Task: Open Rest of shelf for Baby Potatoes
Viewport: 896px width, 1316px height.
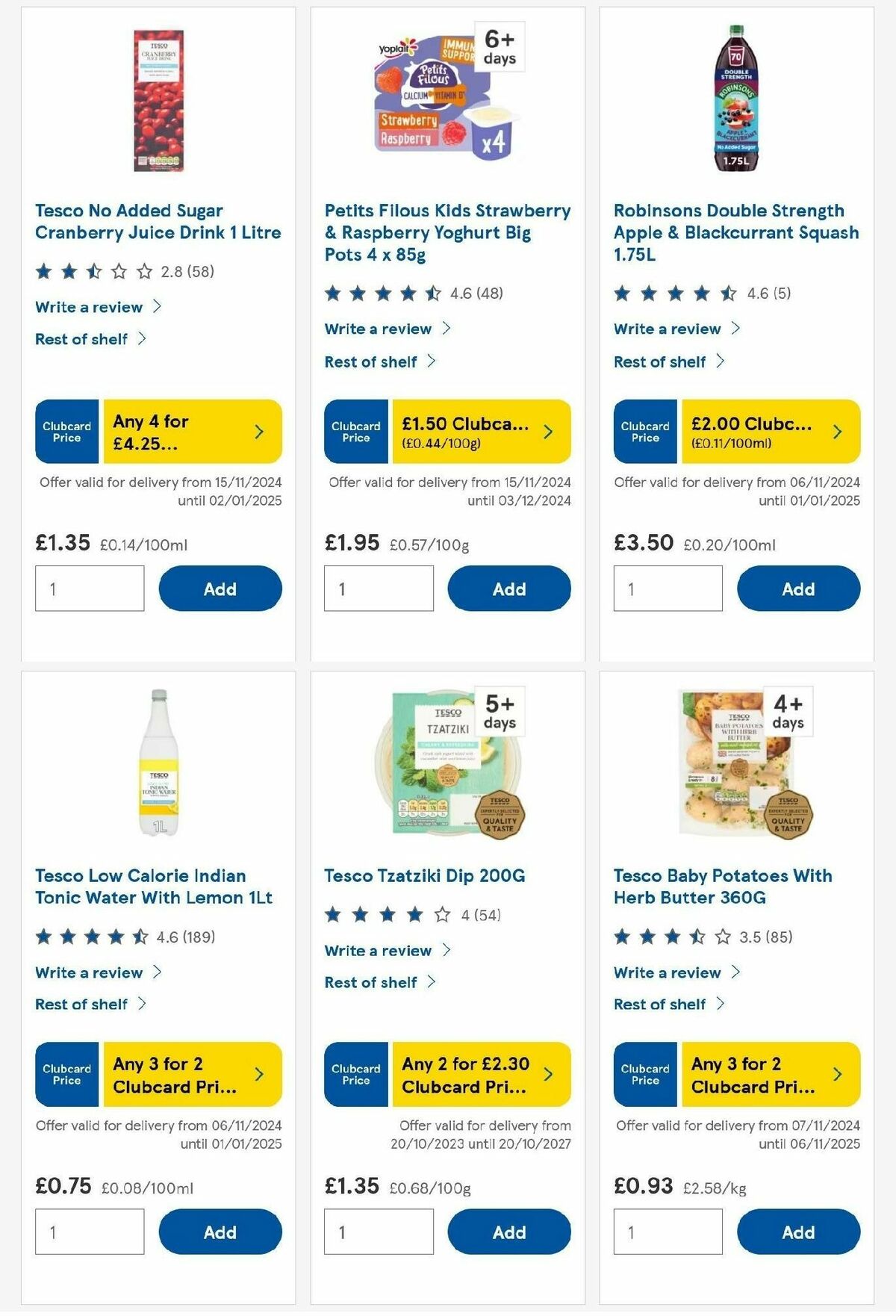Action: point(660,1004)
